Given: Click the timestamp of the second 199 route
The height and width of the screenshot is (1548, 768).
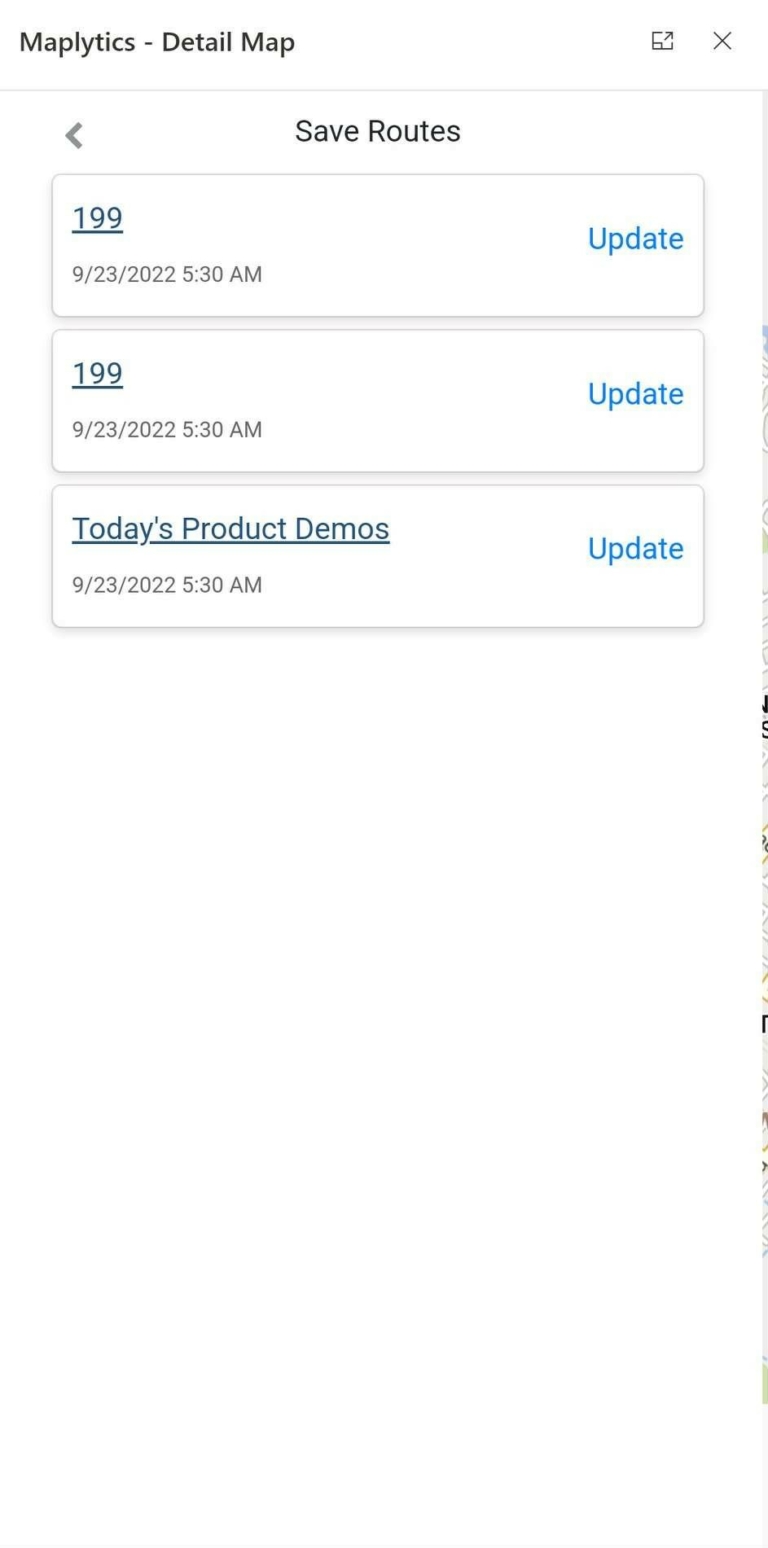Looking at the screenshot, I should tap(166, 429).
